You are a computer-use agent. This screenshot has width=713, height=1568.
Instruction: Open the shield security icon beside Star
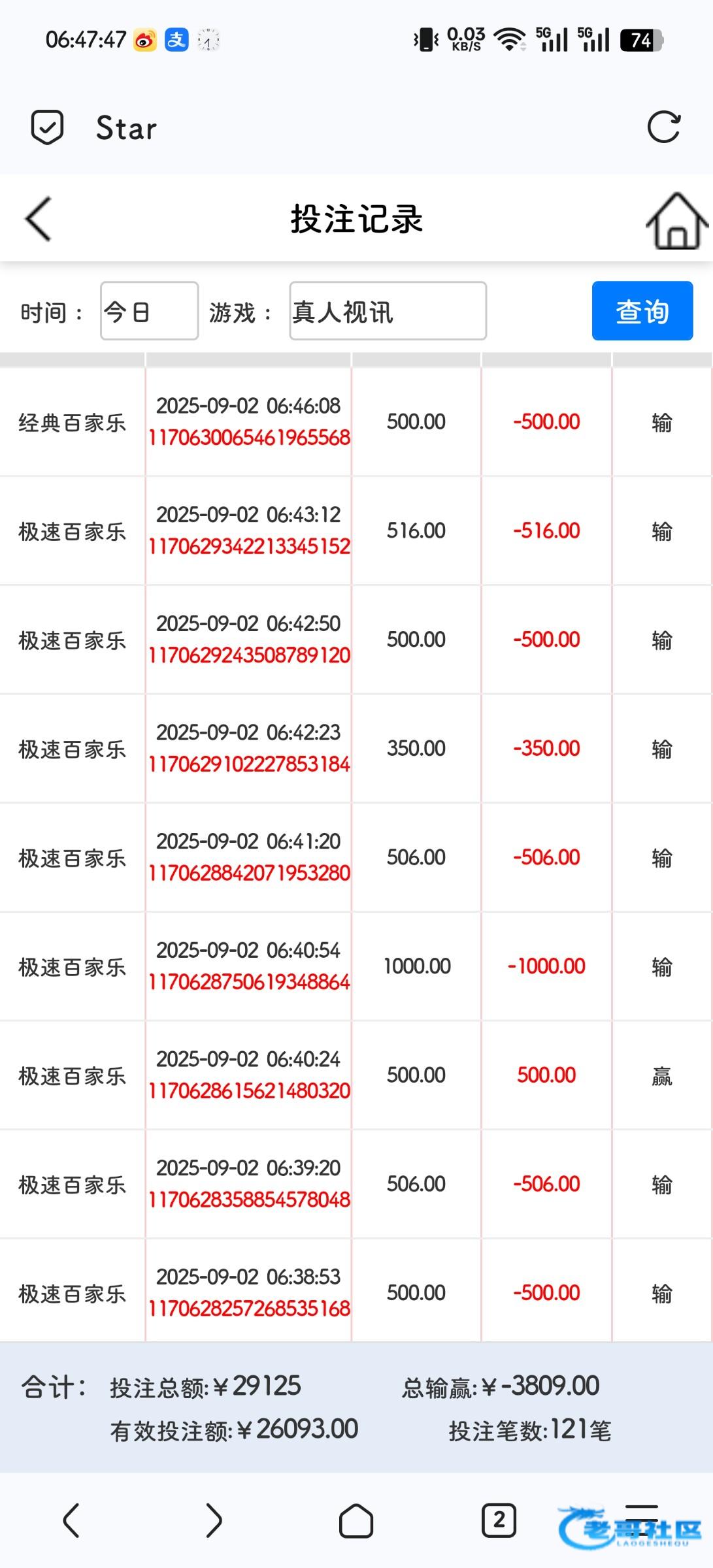pos(48,127)
